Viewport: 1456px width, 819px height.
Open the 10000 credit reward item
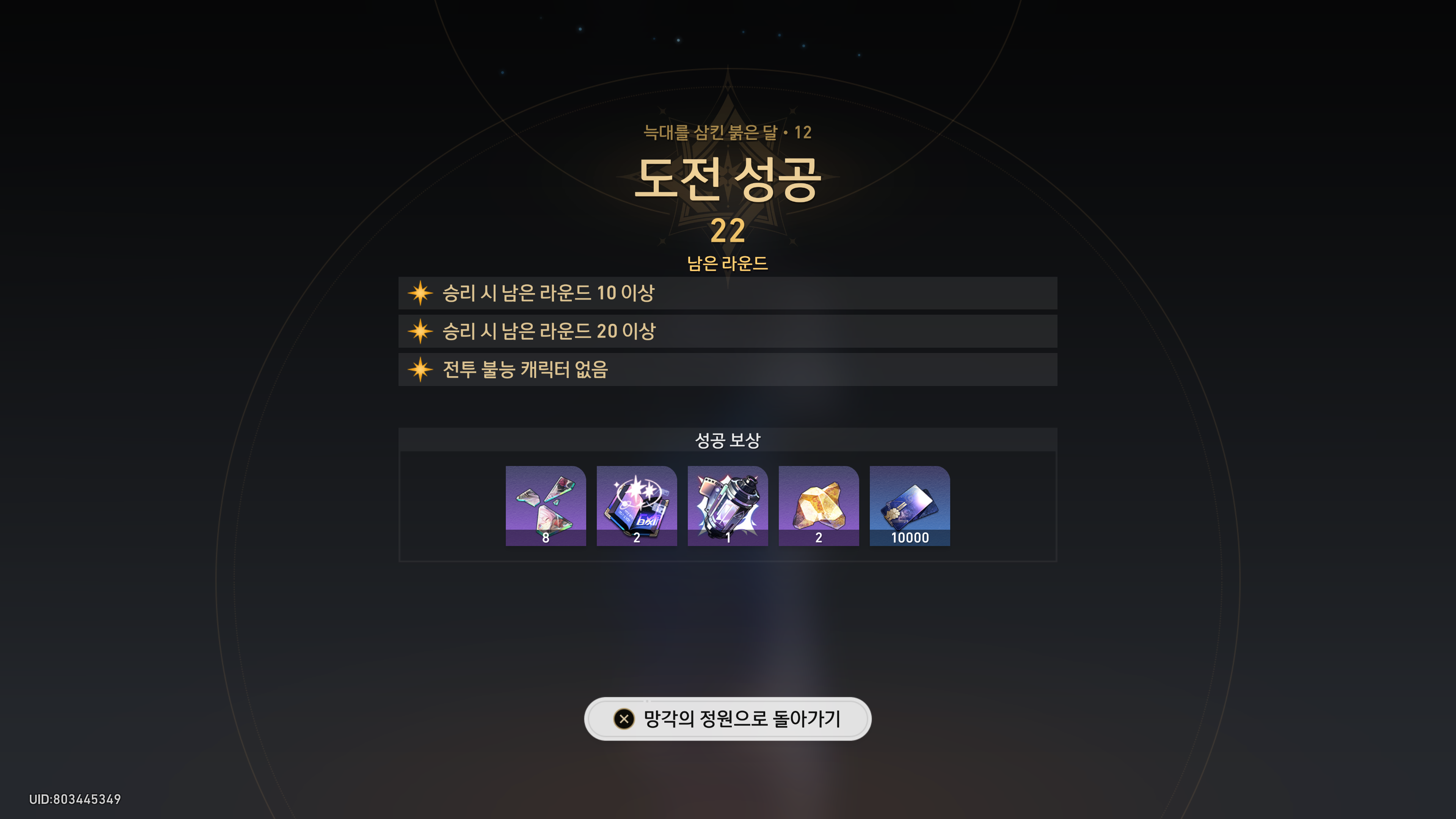[910, 505]
